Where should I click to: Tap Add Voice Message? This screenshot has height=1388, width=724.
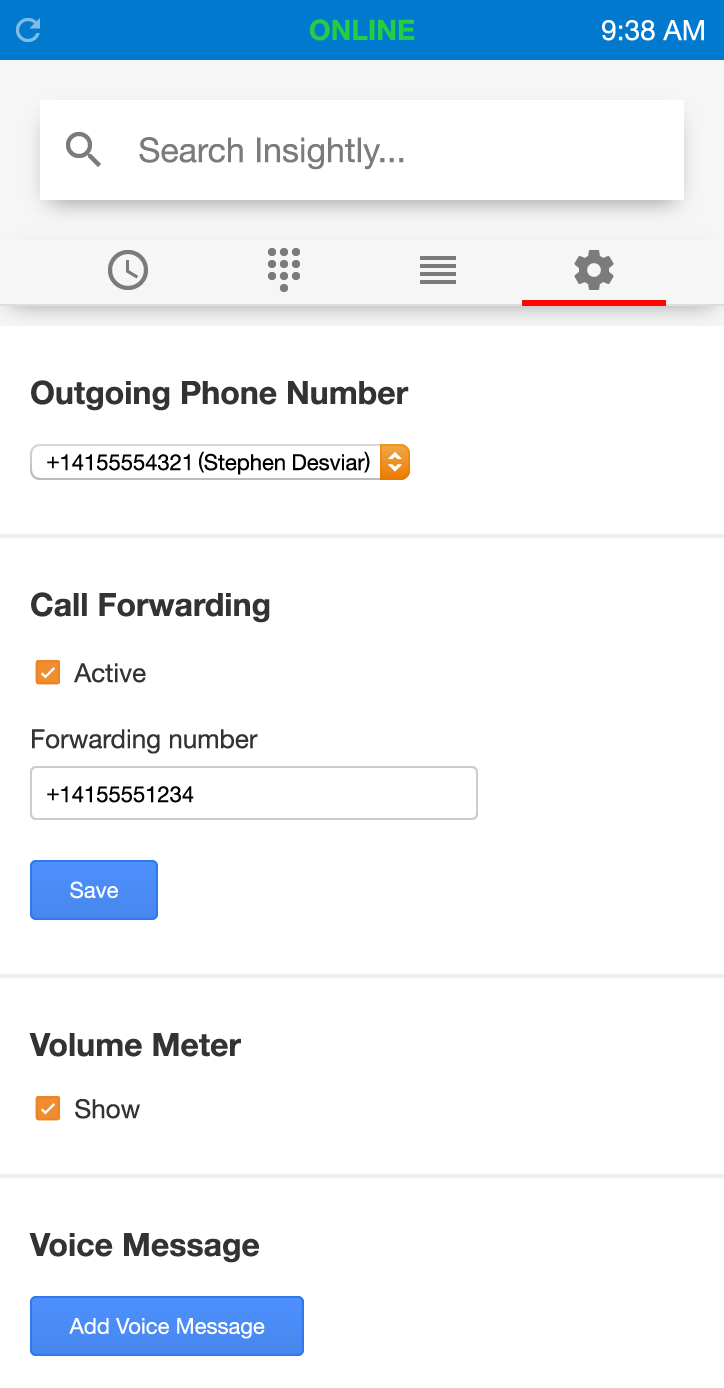167,1326
